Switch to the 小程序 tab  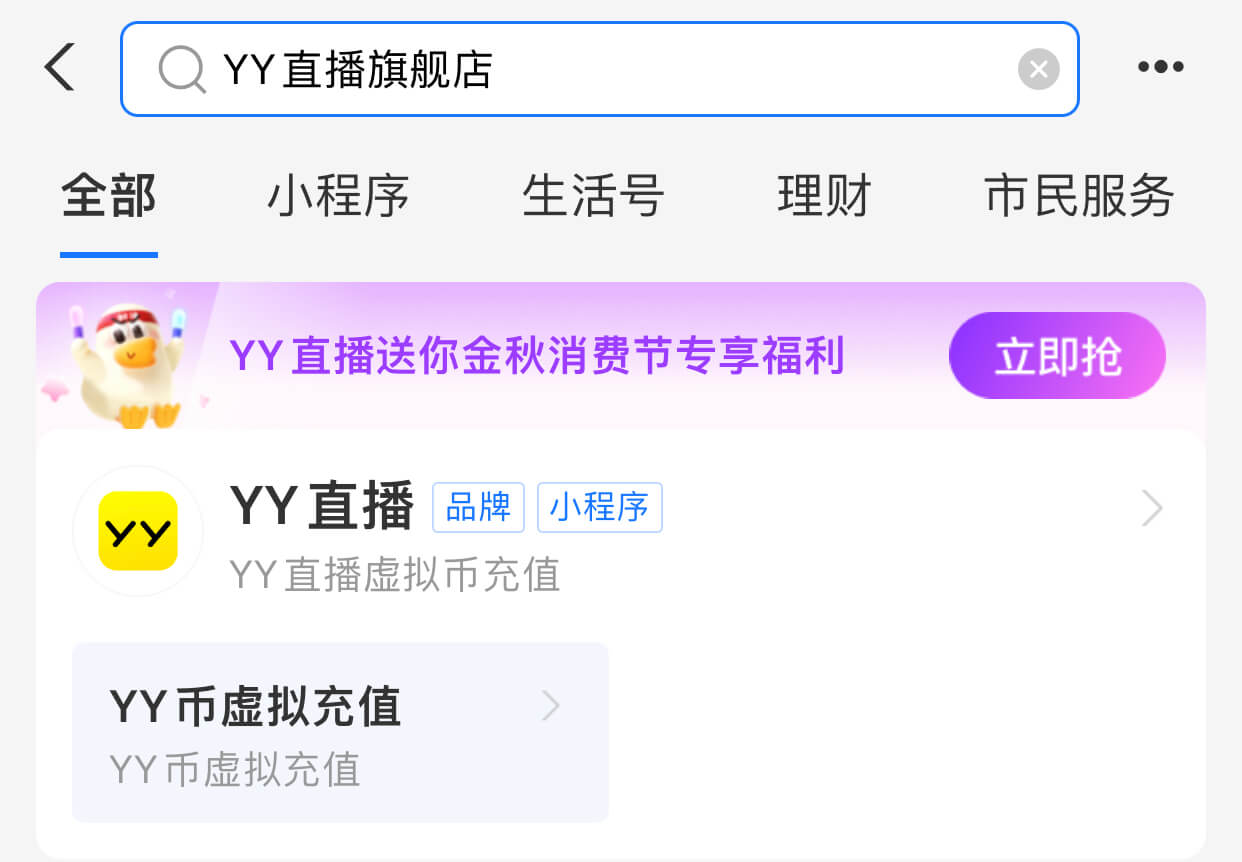(x=338, y=196)
